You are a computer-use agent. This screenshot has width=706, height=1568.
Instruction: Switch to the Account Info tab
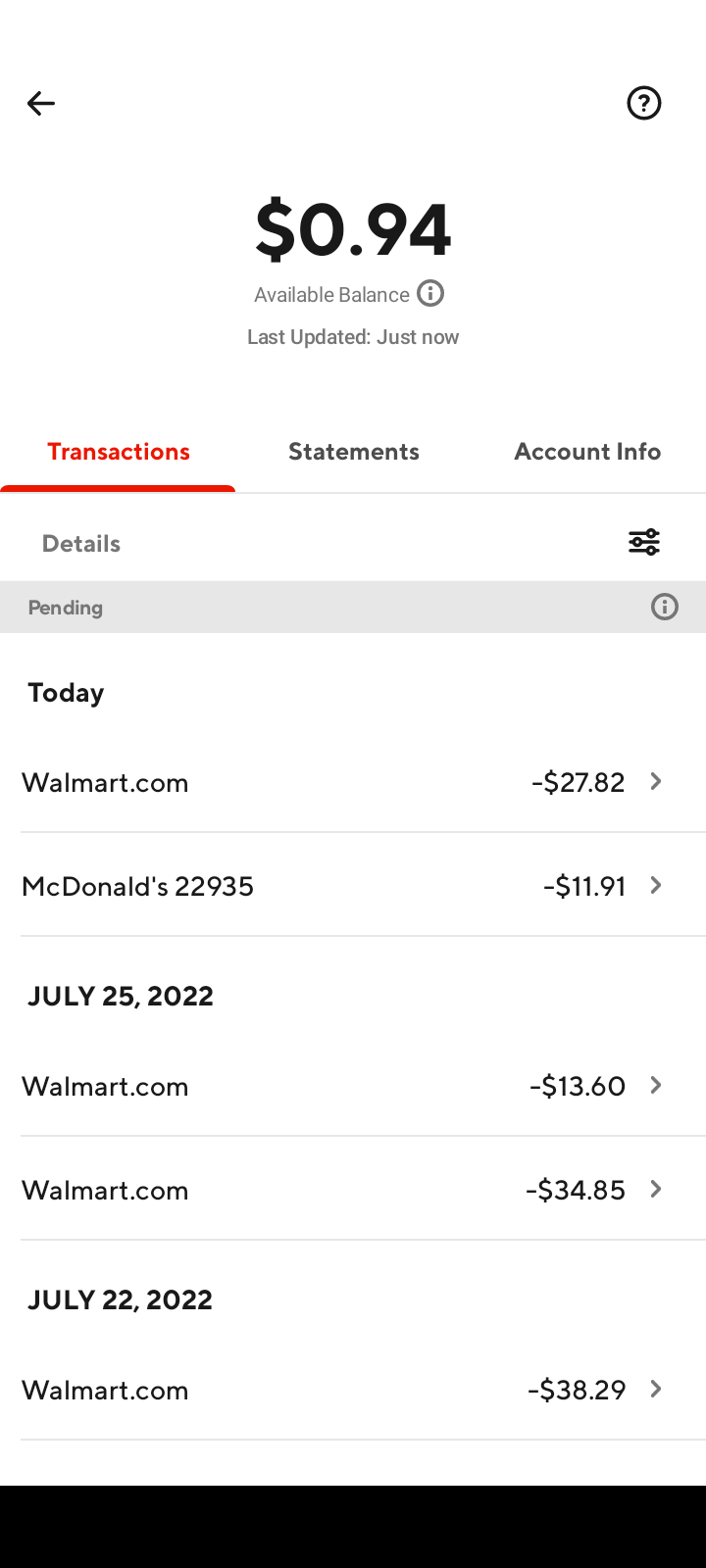pos(586,451)
